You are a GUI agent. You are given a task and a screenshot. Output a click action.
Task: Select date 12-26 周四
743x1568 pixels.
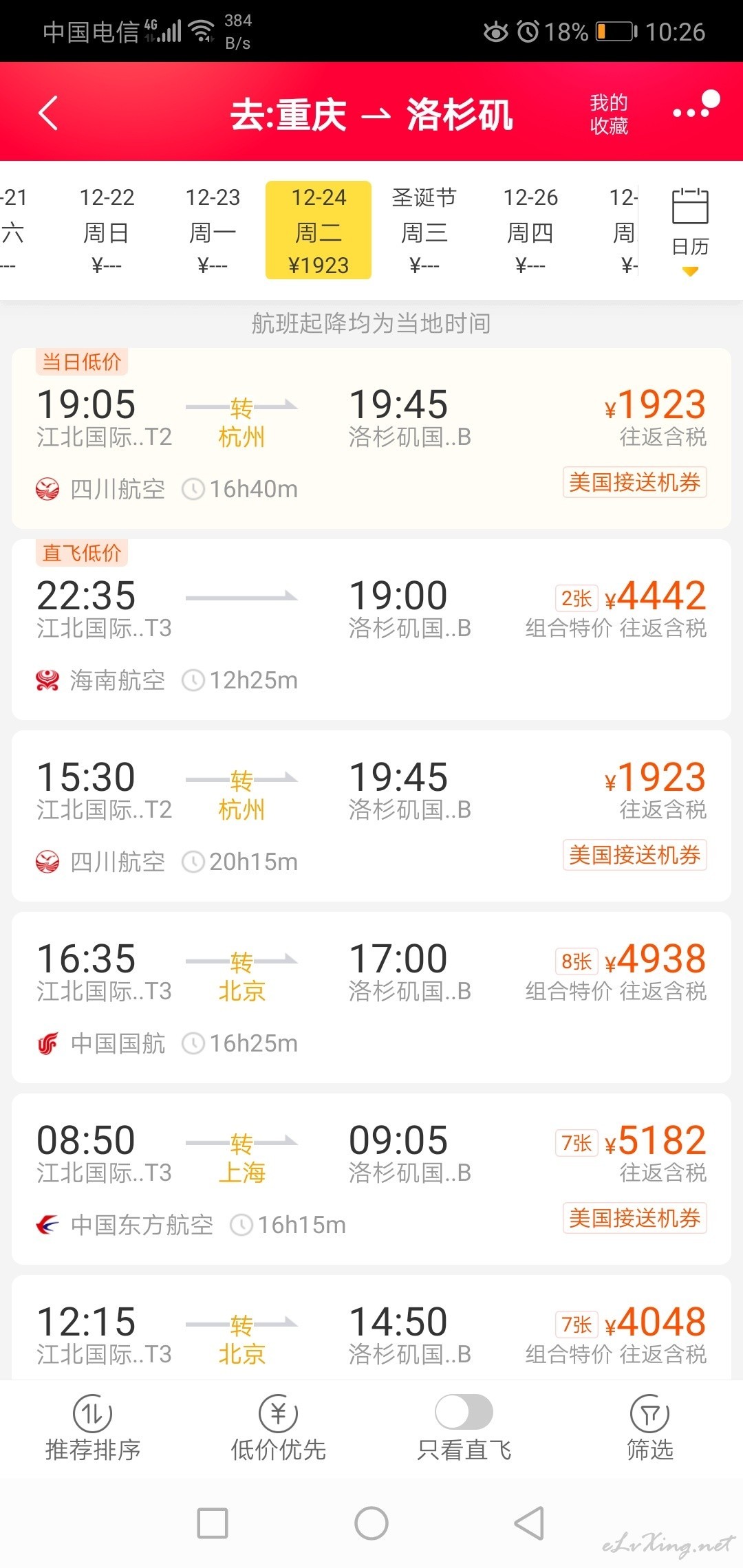click(530, 230)
